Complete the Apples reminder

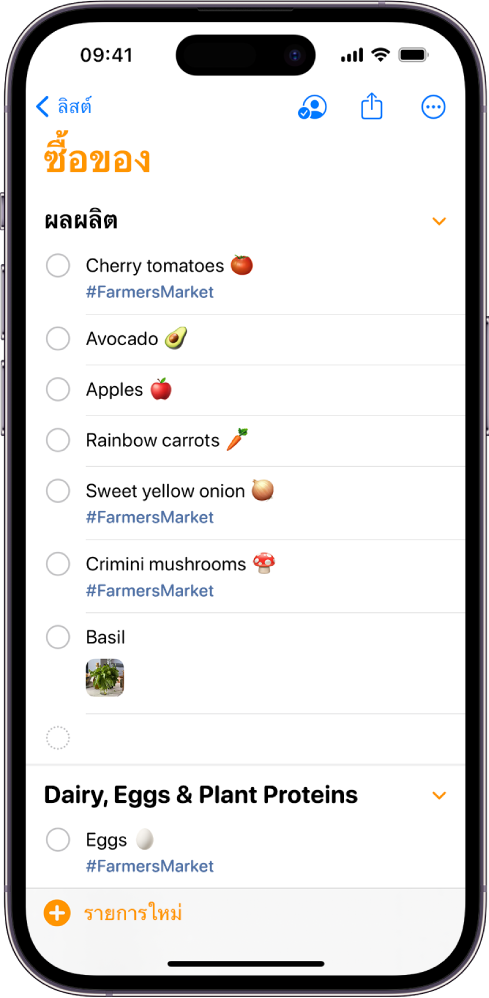click(58, 389)
